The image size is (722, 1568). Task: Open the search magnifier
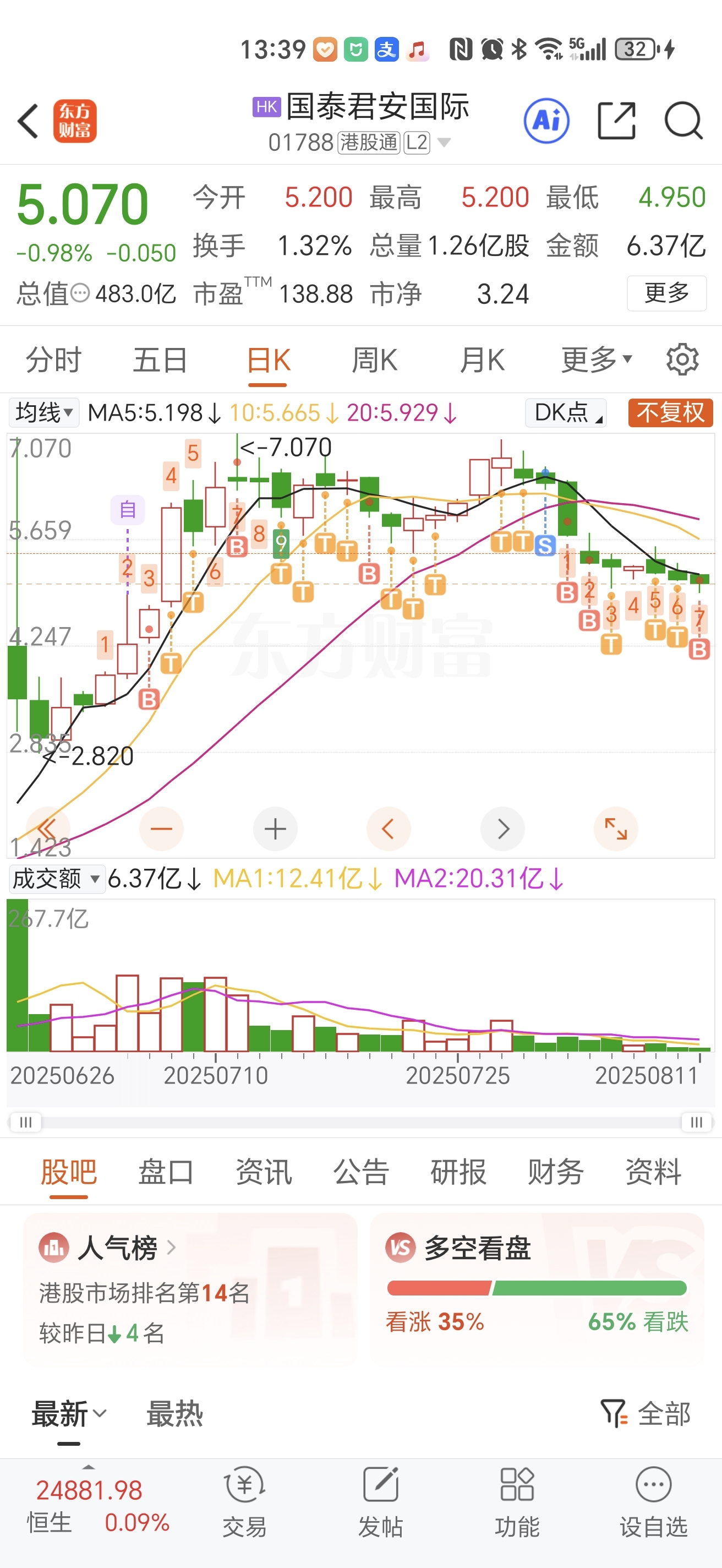pos(683,121)
